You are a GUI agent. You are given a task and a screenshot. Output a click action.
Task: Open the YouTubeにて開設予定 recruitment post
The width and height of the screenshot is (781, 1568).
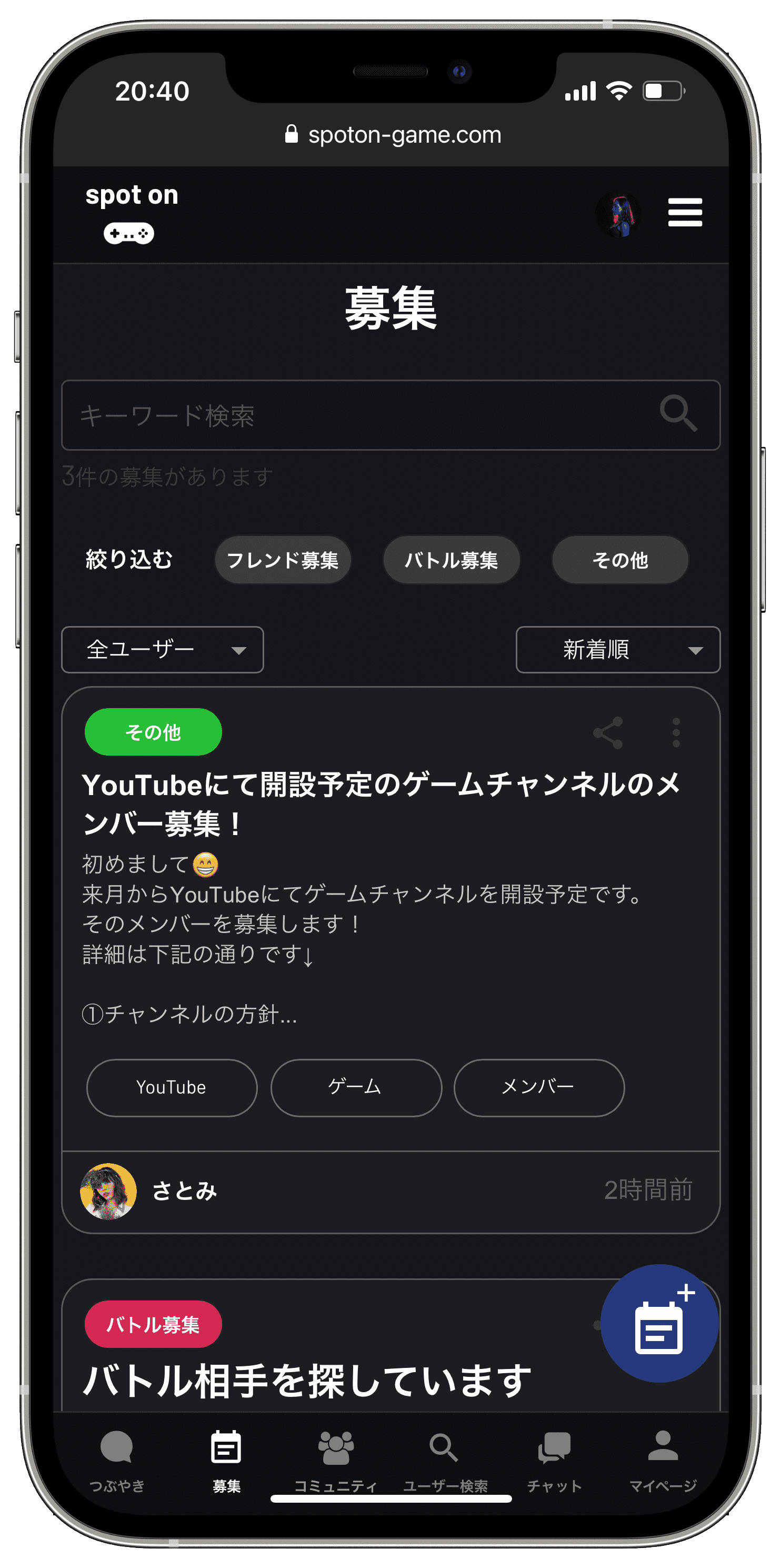coord(381,803)
